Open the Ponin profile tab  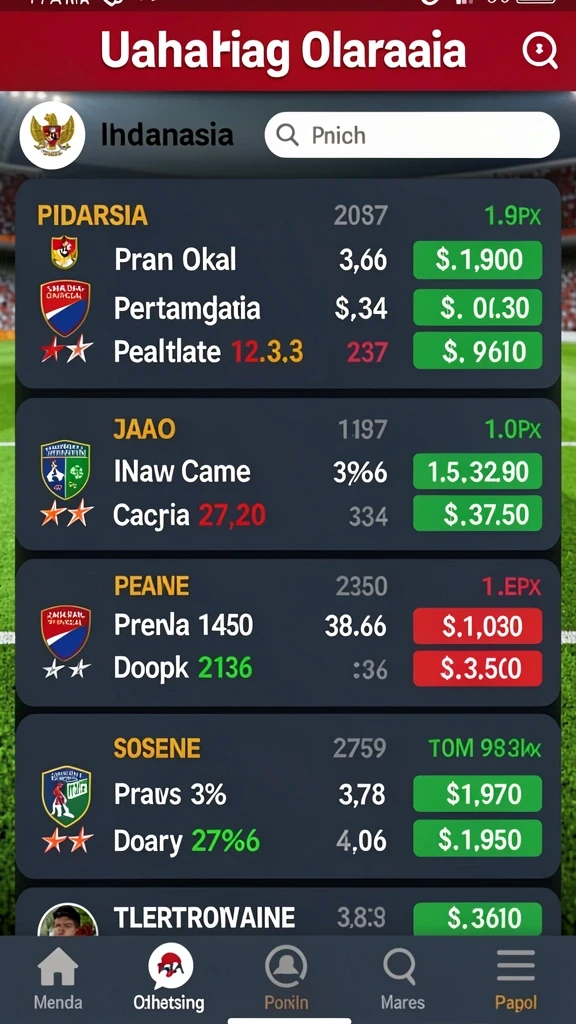286,979
